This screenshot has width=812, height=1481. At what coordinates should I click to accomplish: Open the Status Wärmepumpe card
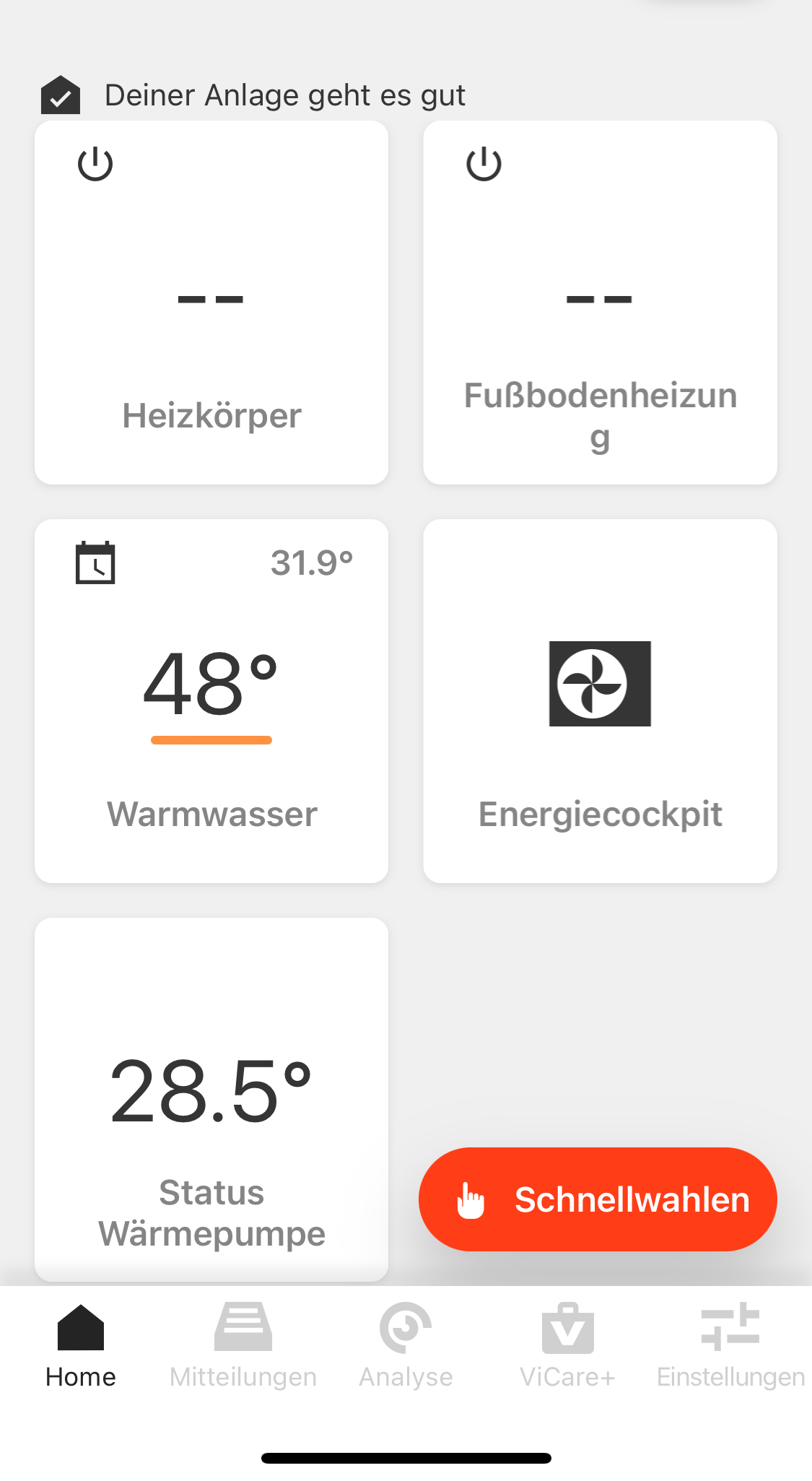pos(211,1098)
